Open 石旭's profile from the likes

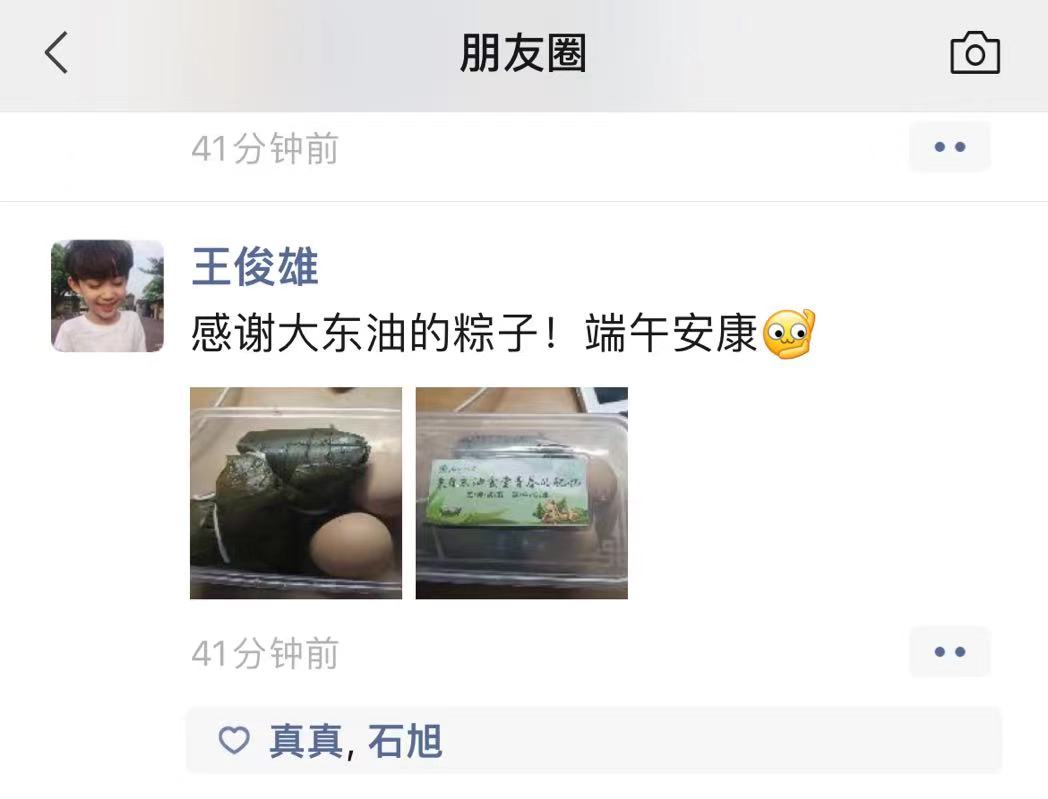405,741
